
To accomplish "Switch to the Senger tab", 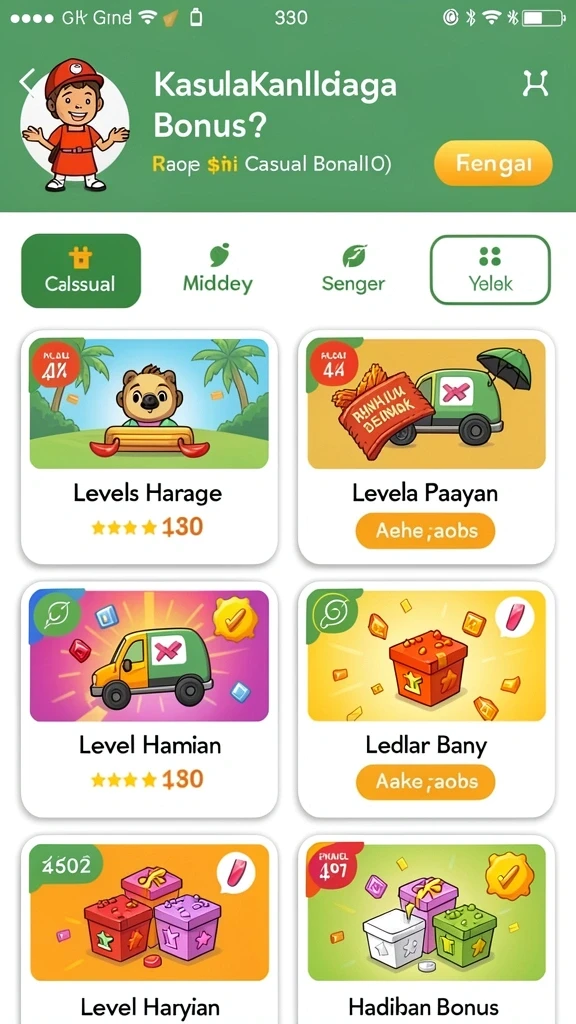I will tap(353, 270).
